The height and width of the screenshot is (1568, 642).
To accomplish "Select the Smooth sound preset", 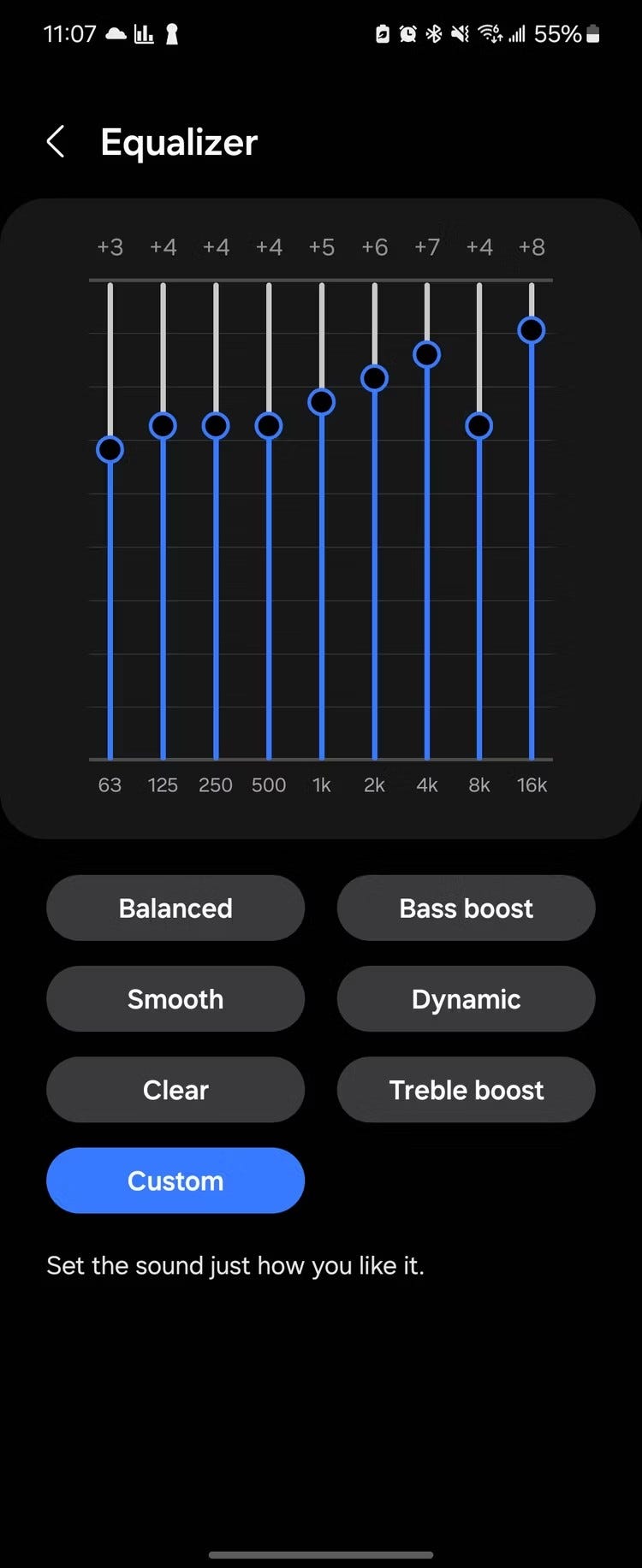I will click(175, 998).
